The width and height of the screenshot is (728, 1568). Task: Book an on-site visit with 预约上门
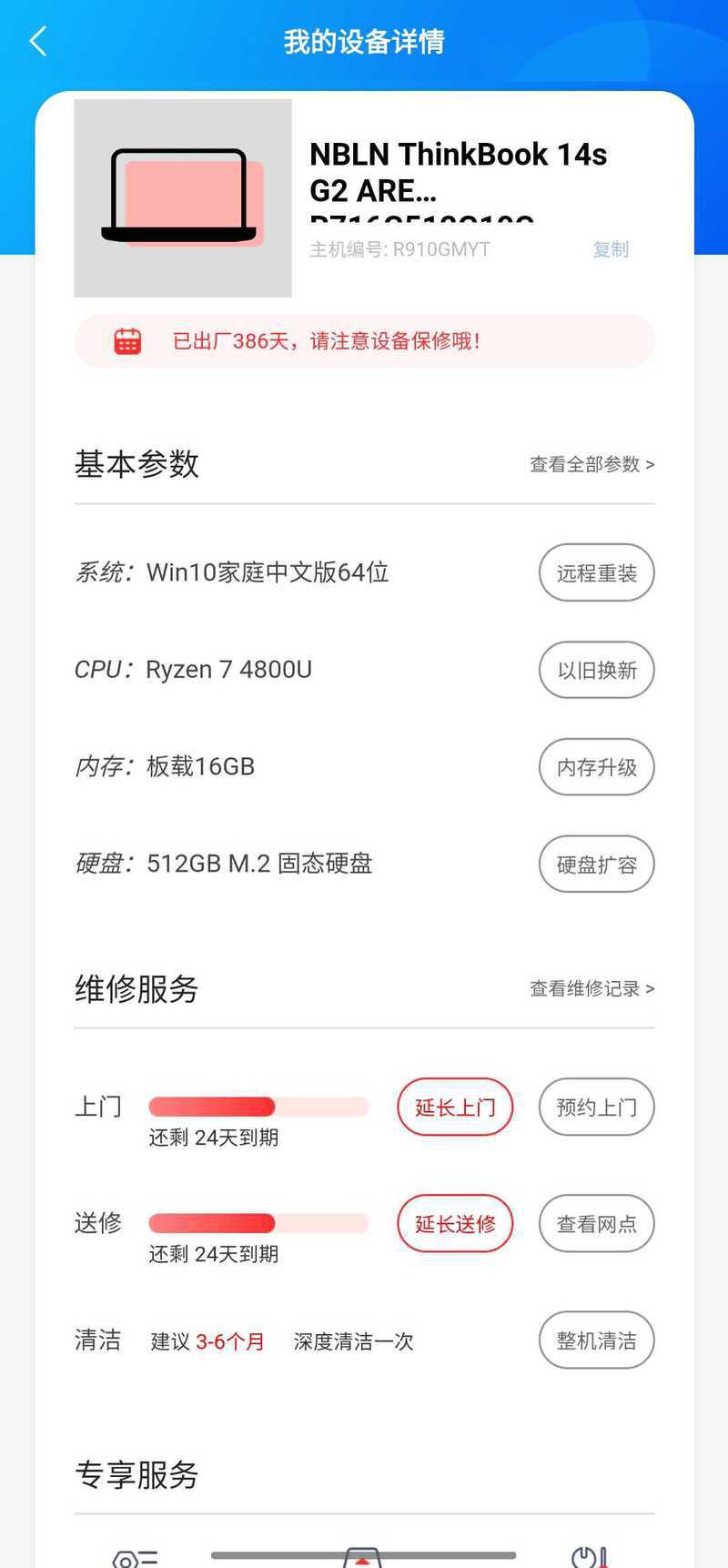596,1108
